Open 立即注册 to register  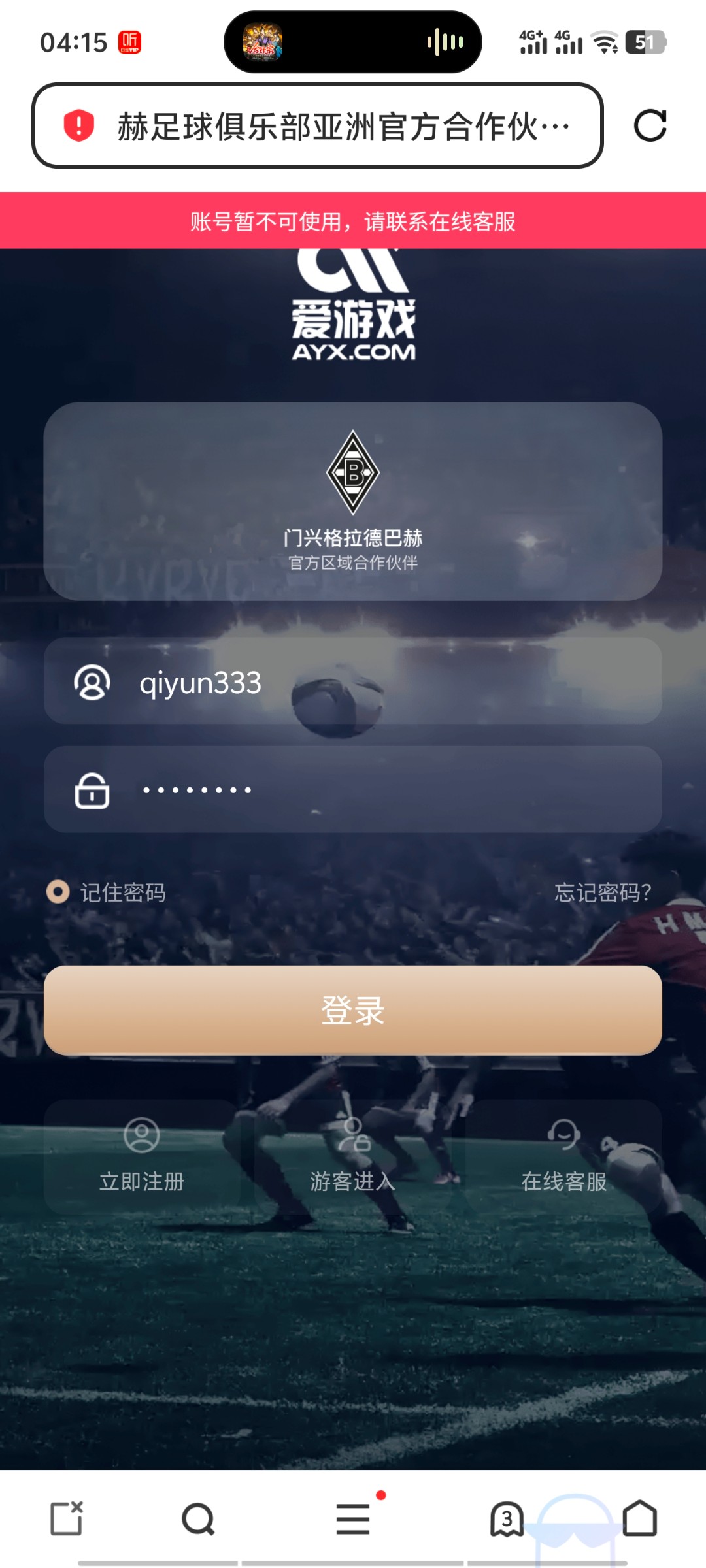click(142, 1157)
